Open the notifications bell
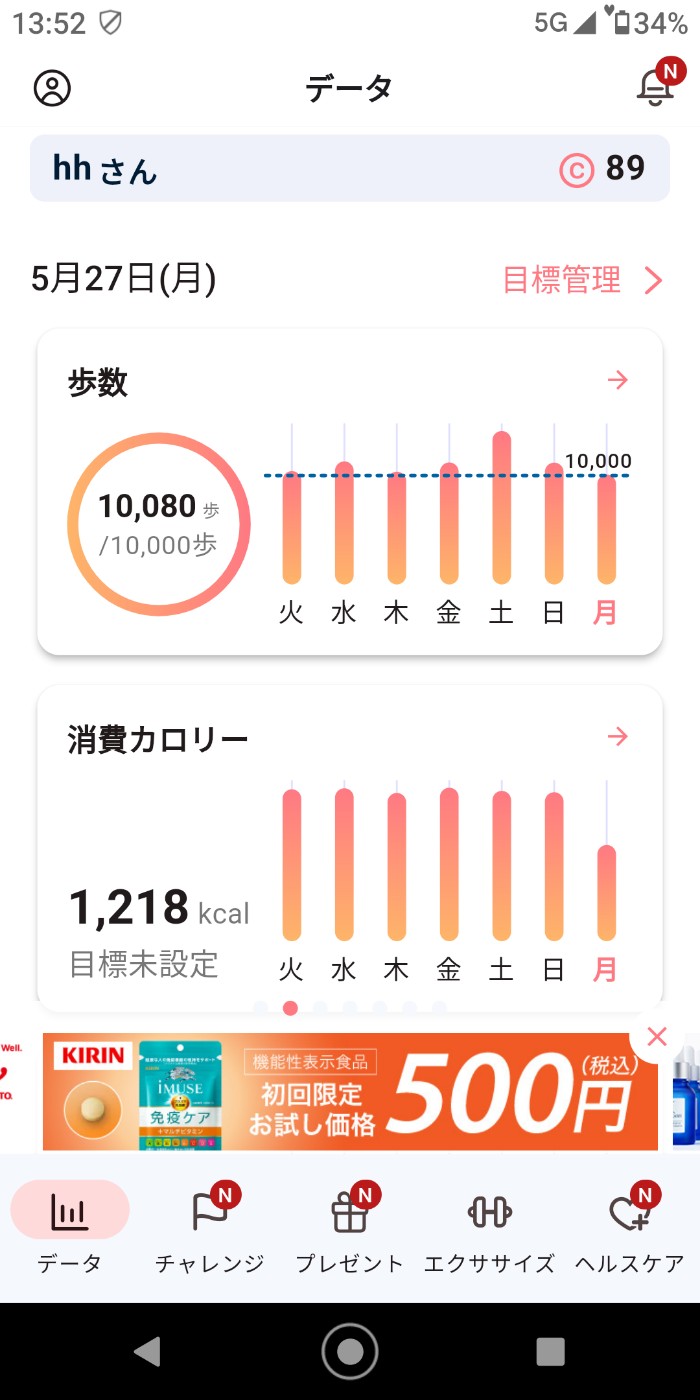This screenshot has height=1400, width=700. click(x=655, y=87)
